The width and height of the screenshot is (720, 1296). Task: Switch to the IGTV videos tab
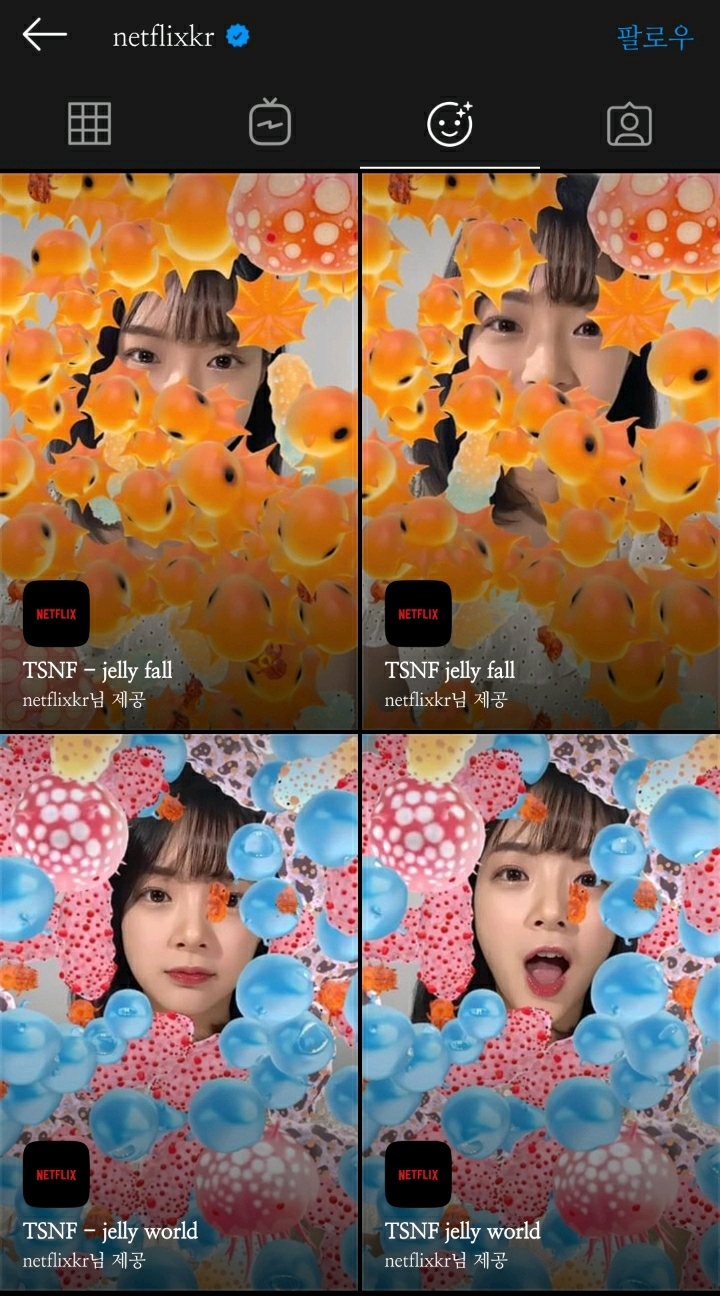[270, 125]
